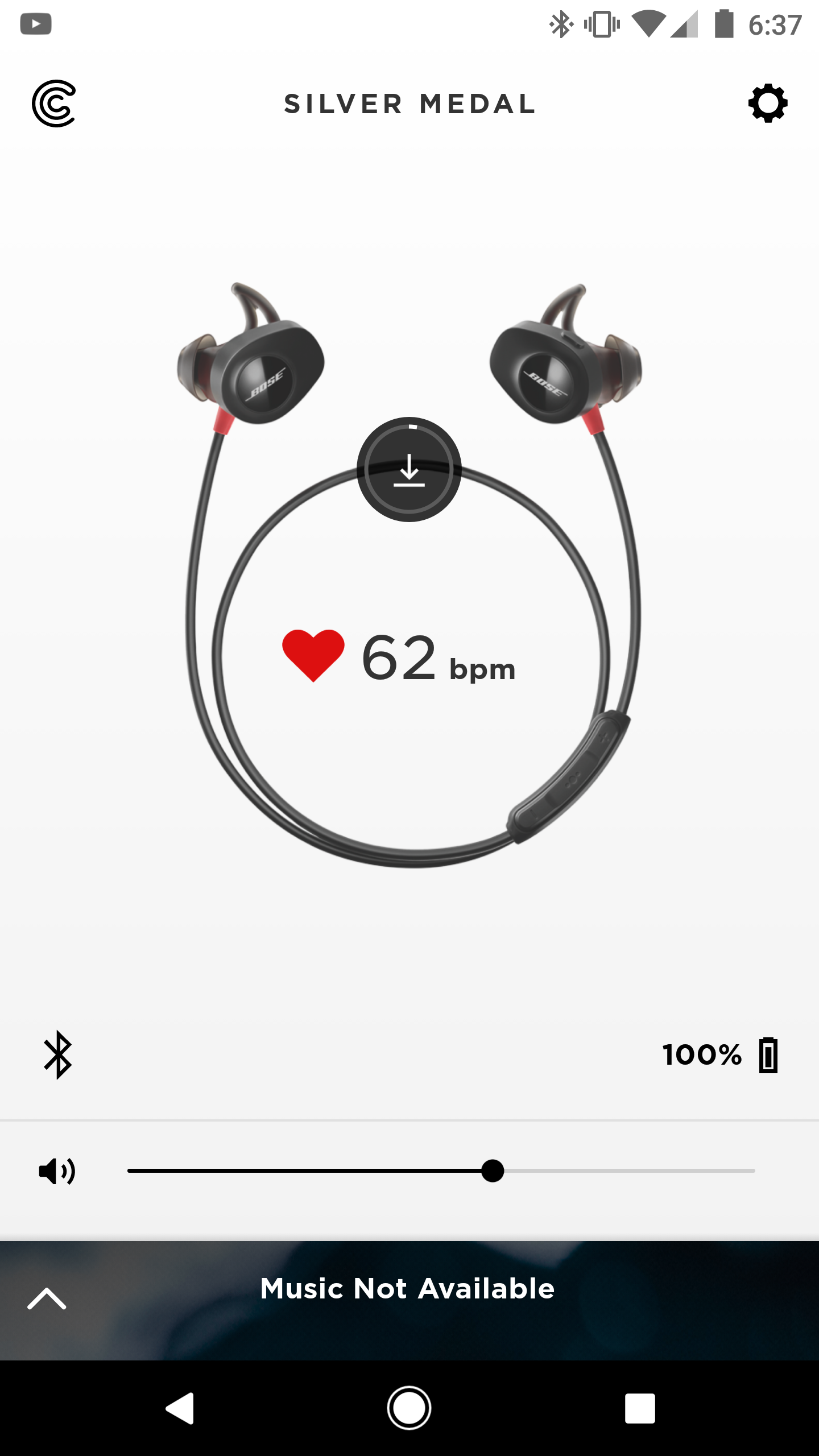Go to the home screen
The image size is (819, 1456).
pos(409,1408)
